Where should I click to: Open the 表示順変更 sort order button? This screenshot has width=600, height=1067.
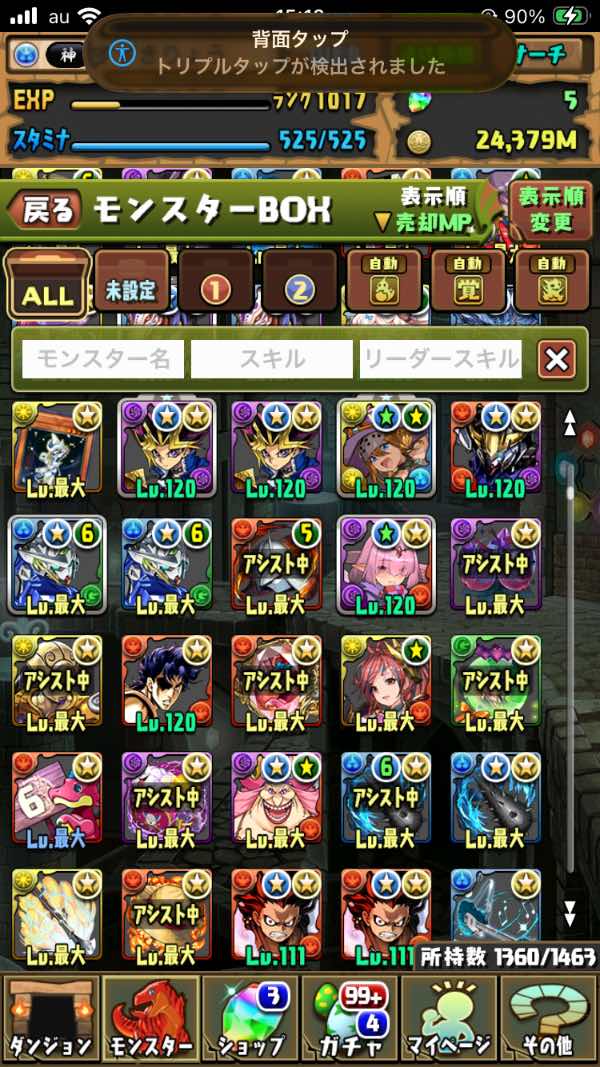tap(551, 208)
